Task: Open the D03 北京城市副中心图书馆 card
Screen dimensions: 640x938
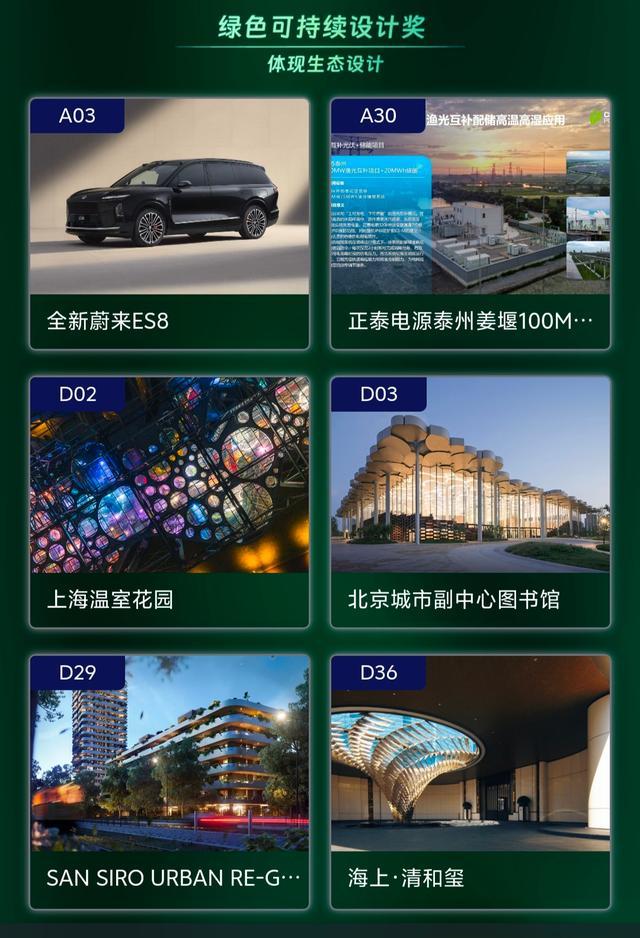Action: pos(470,501)
